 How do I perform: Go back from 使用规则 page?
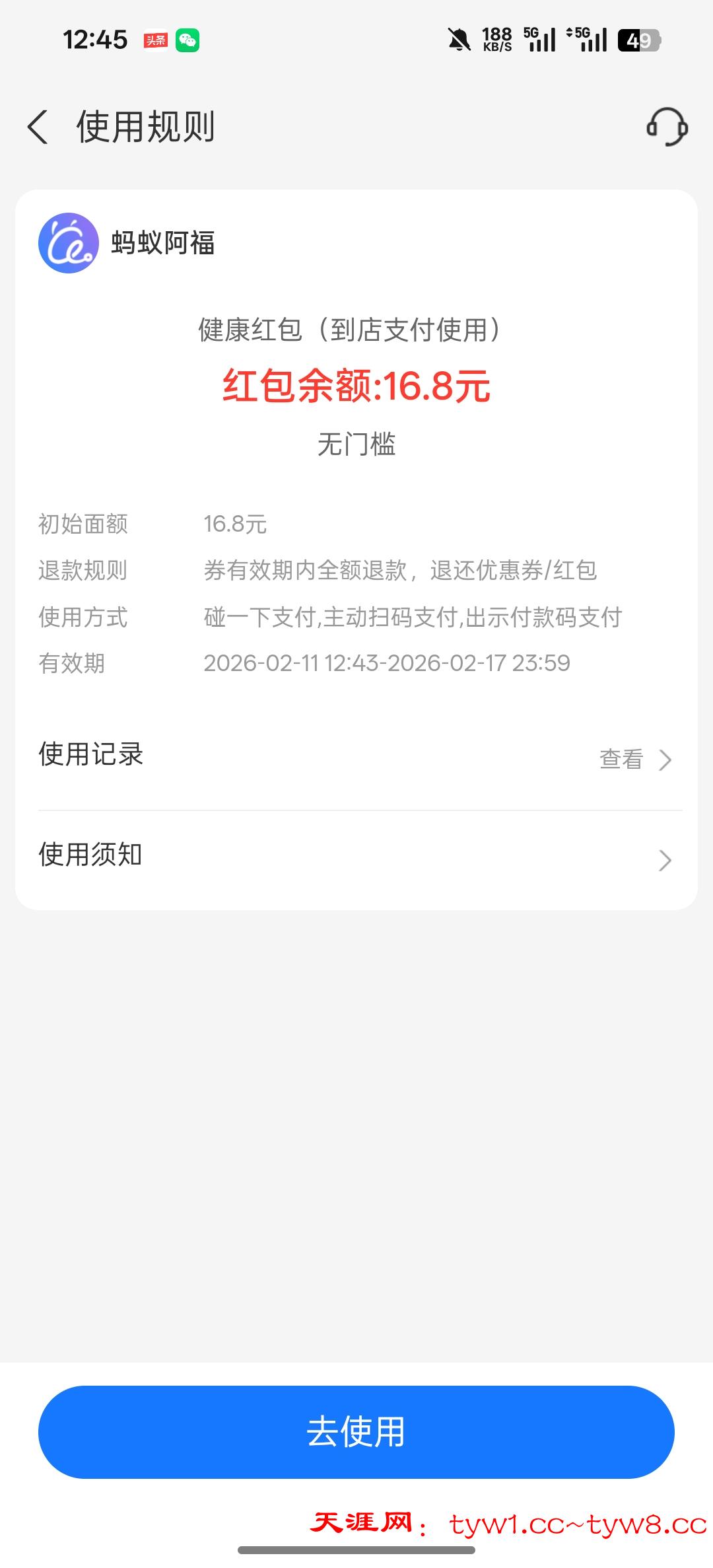pos(38,127)
